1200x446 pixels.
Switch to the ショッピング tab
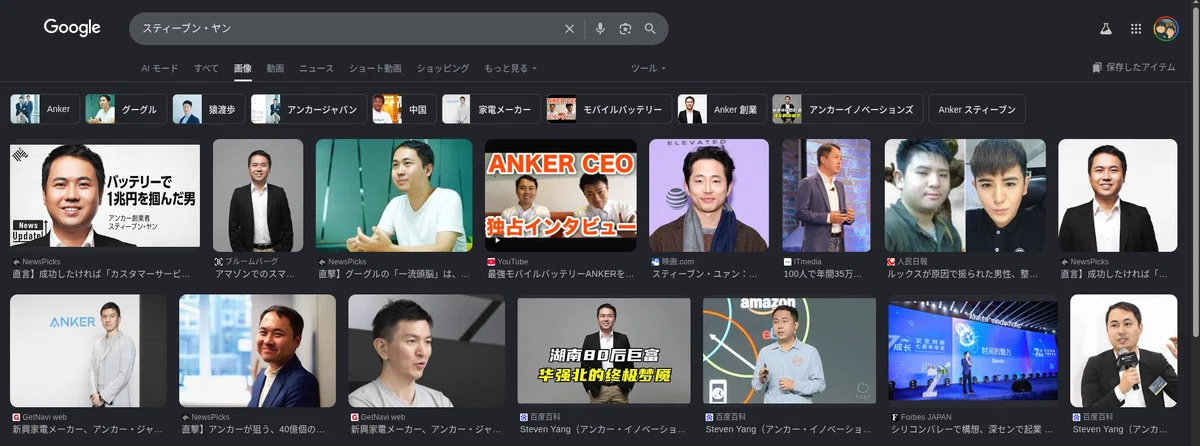click(443, 68)
